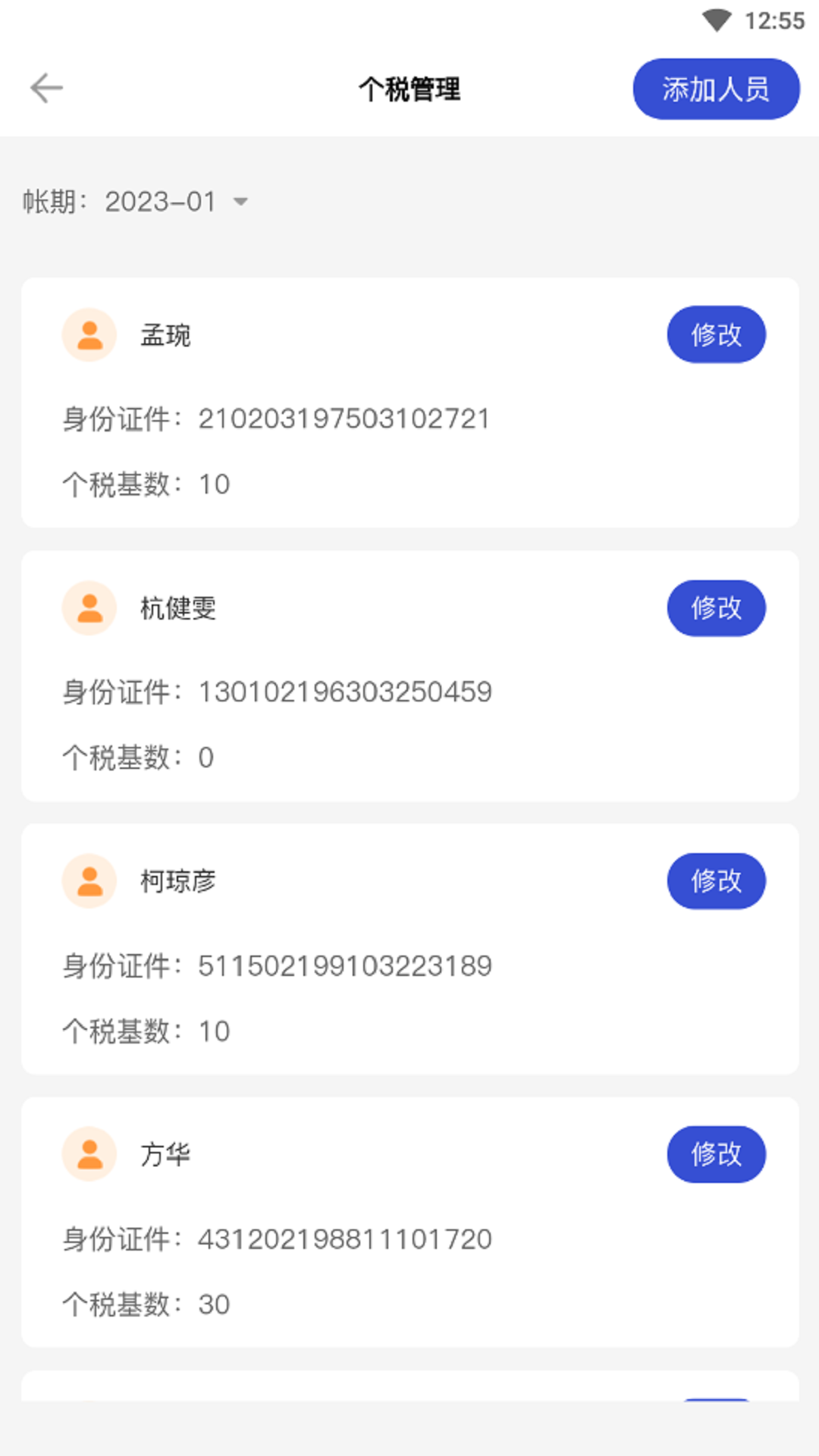Tap 孟琬's profile avatar icon
The width and height of the screenshot is (819, 1456).
pyautogui.click(x=89, y=334)
